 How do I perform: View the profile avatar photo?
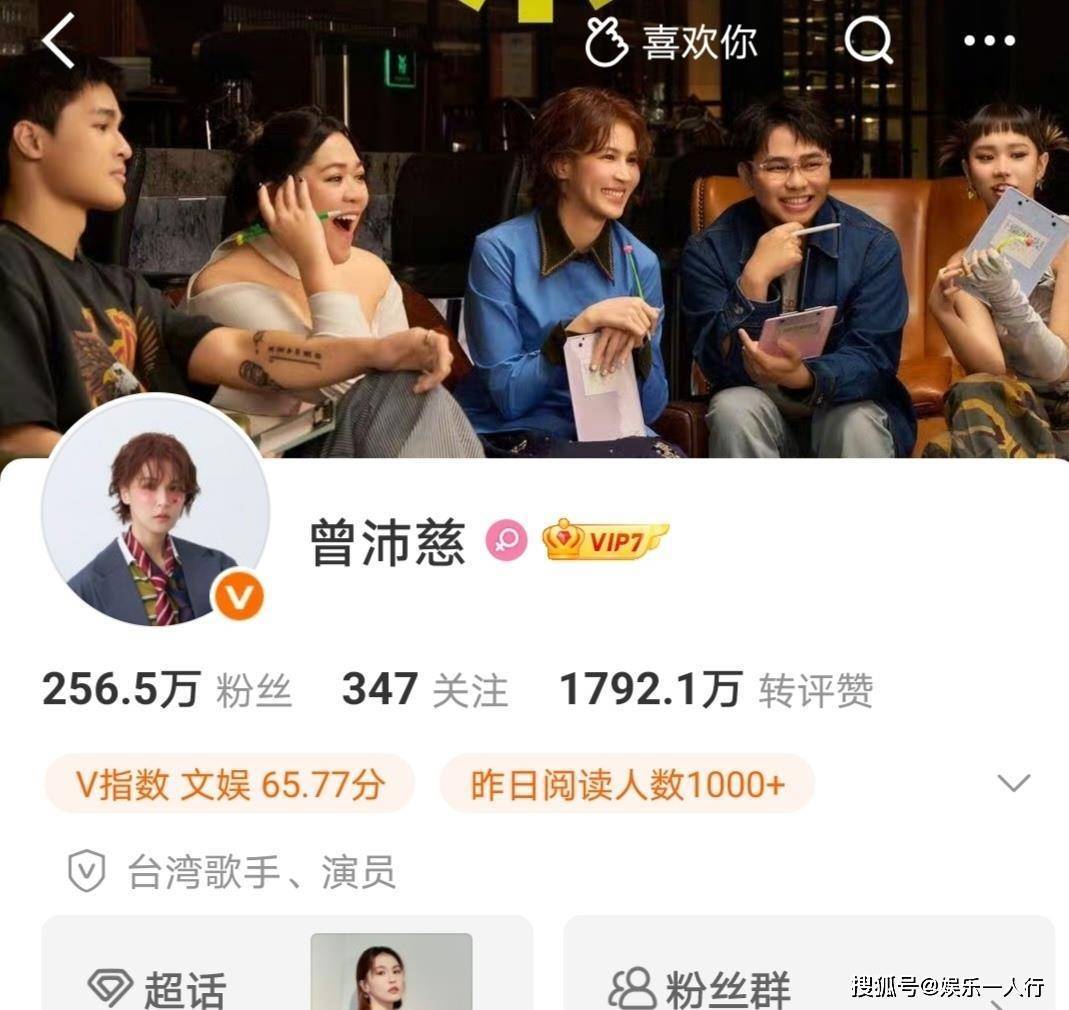tap(154, 510)
